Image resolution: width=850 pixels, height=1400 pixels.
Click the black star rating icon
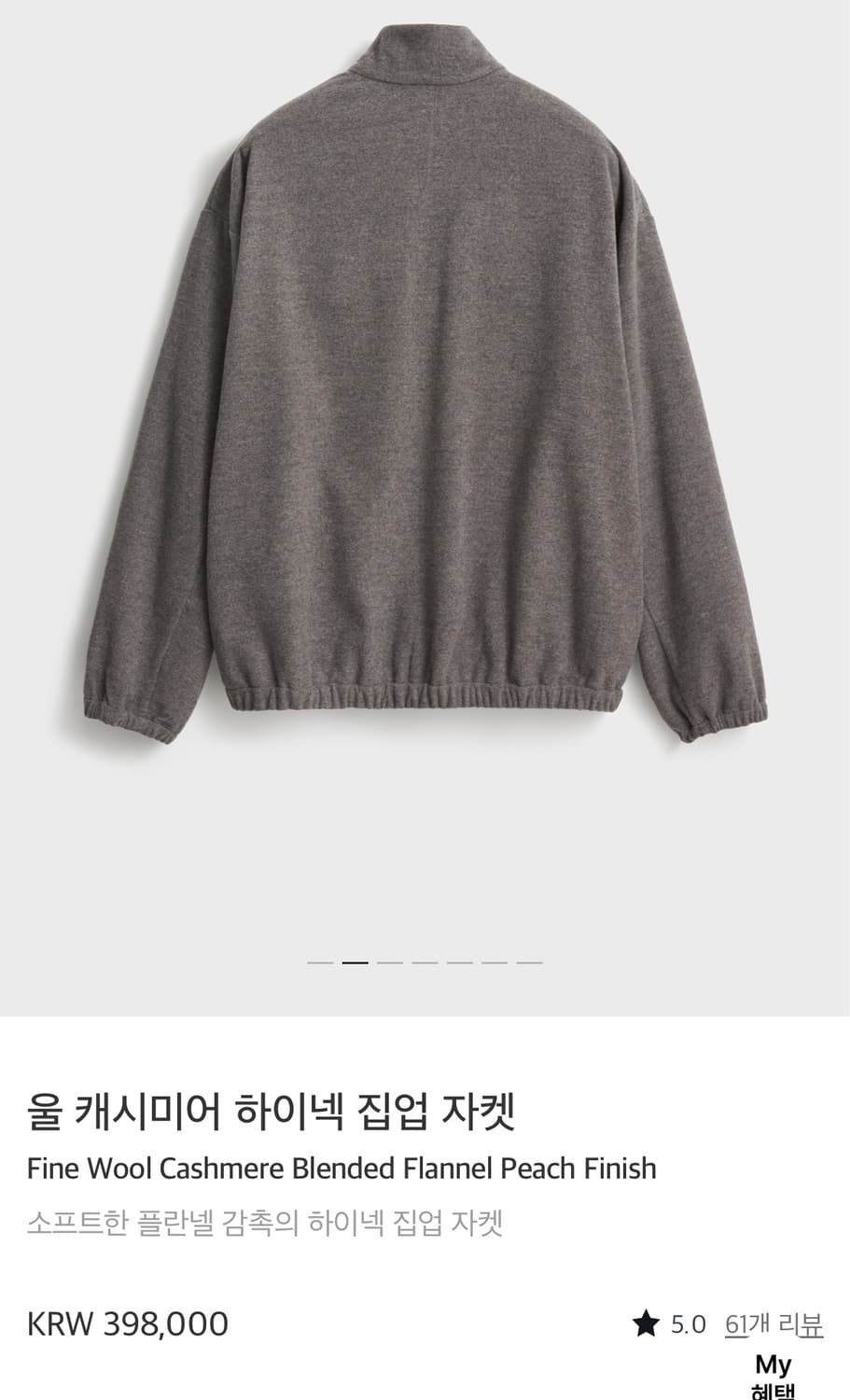click(645, 1324)
